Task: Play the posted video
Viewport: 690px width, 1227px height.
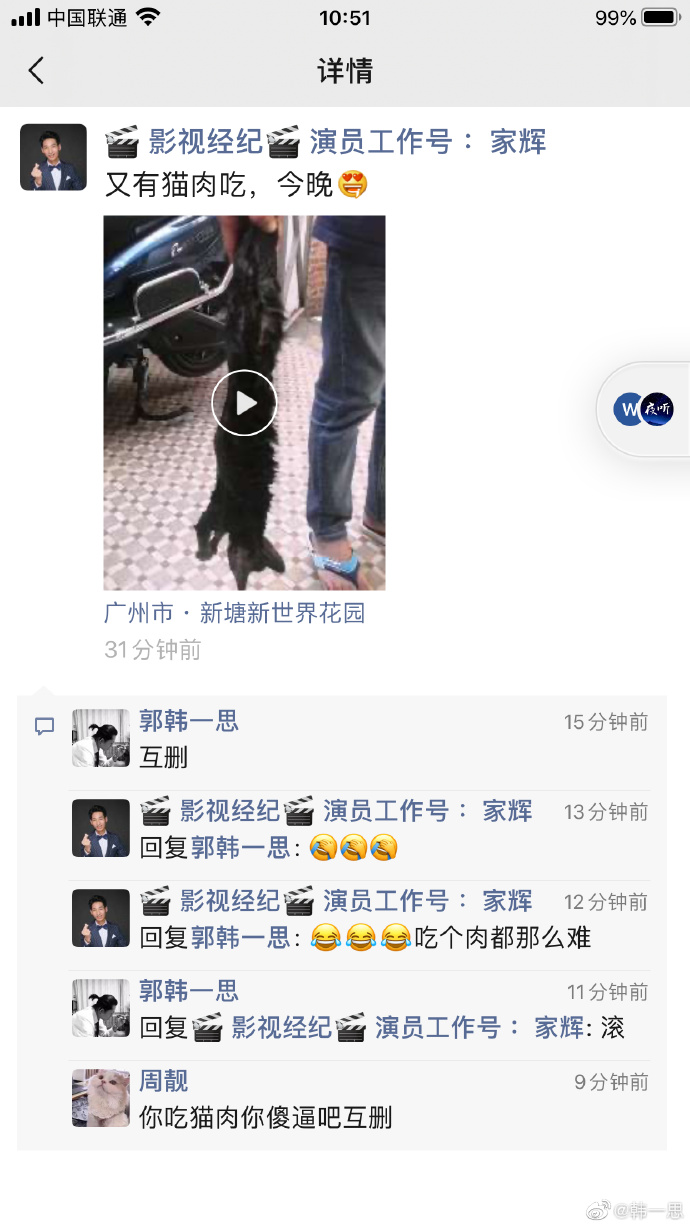Action: pyautogui.click(x=244, y=402)
